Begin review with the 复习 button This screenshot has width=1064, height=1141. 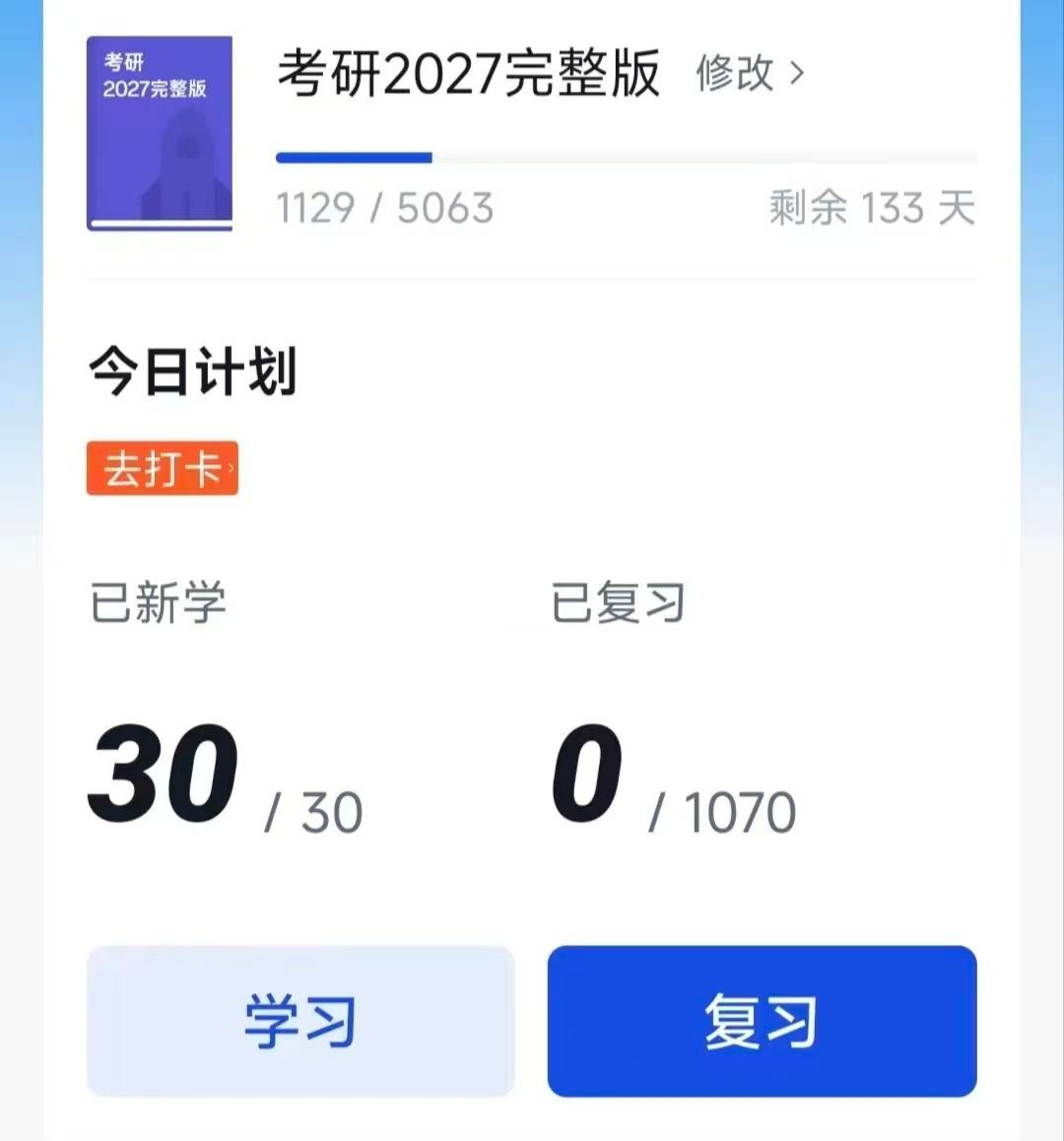pos(762,1021)
